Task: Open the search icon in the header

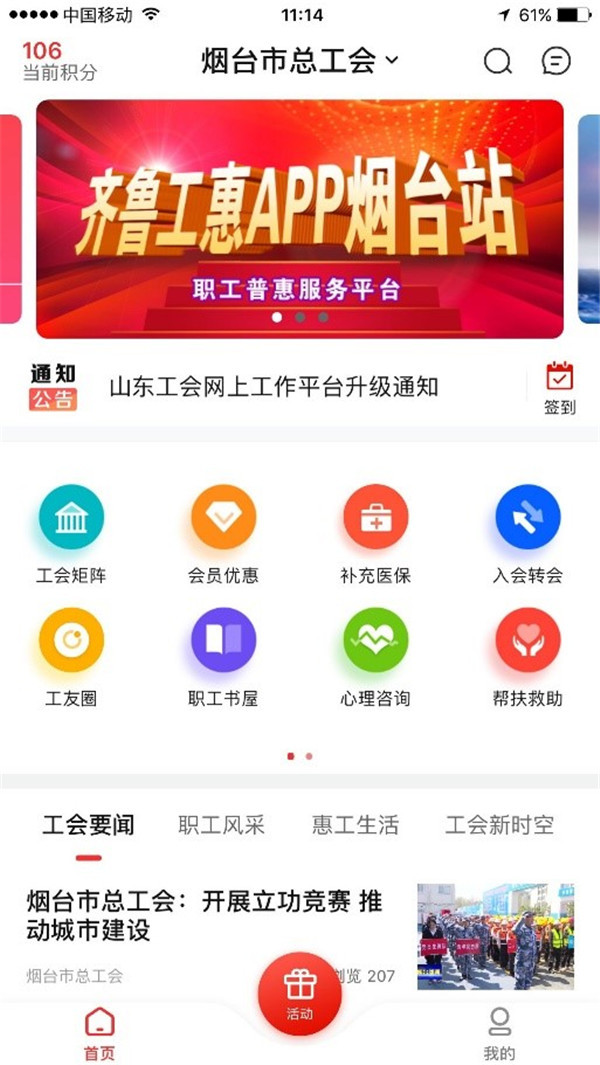Action: coord(497,62)
